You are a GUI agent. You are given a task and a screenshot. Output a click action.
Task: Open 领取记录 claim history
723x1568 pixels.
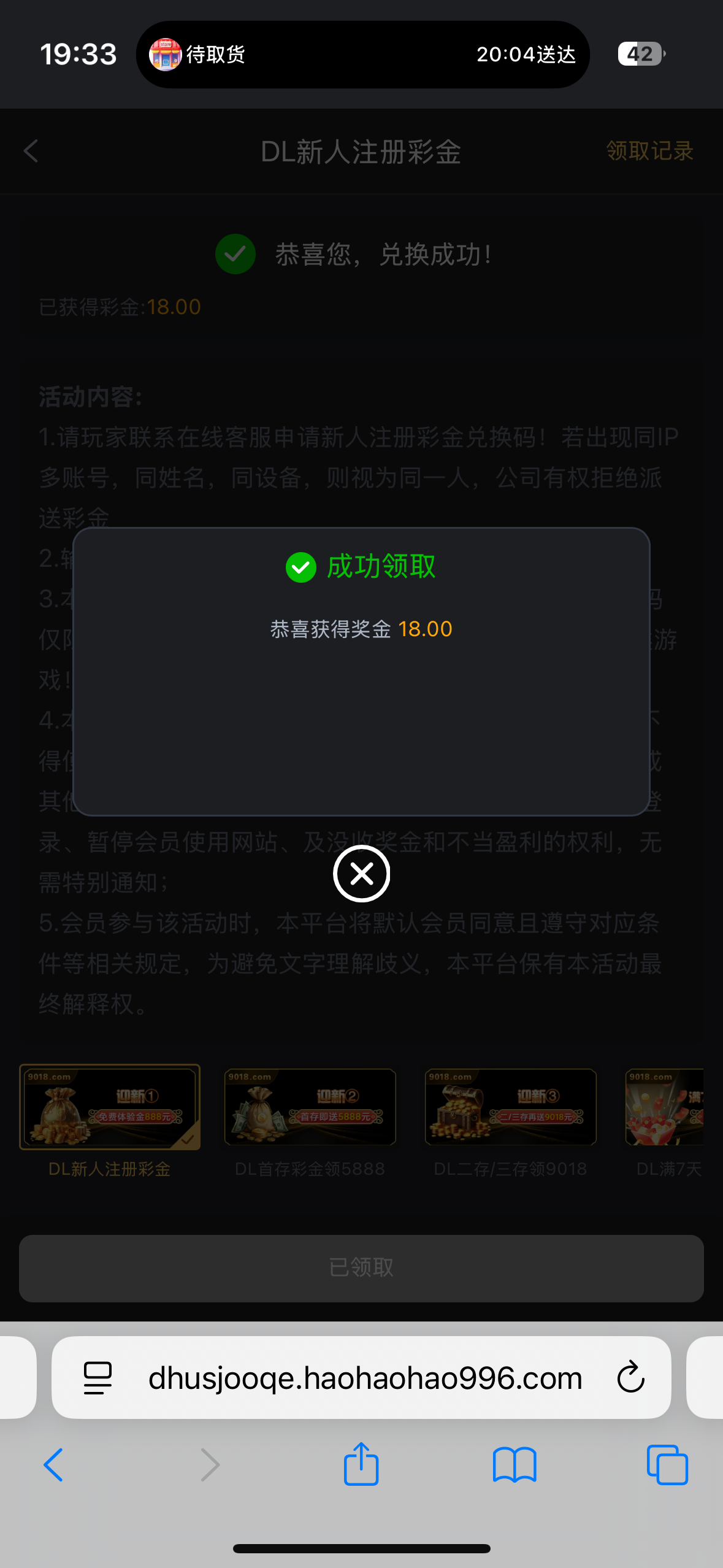click(649, 151)
